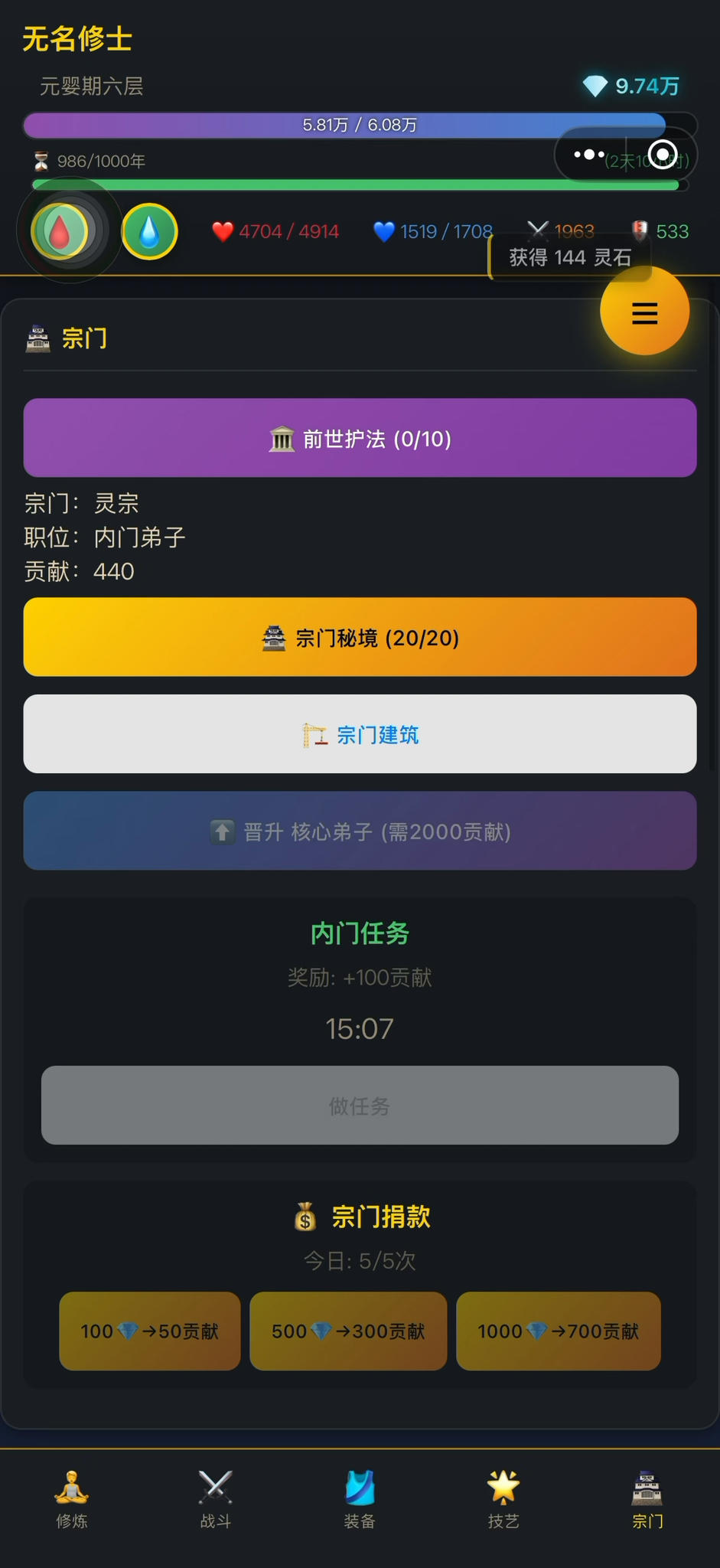Switch to the 战斗 tab
The image size is (720, 1568).
[216, 1499]
